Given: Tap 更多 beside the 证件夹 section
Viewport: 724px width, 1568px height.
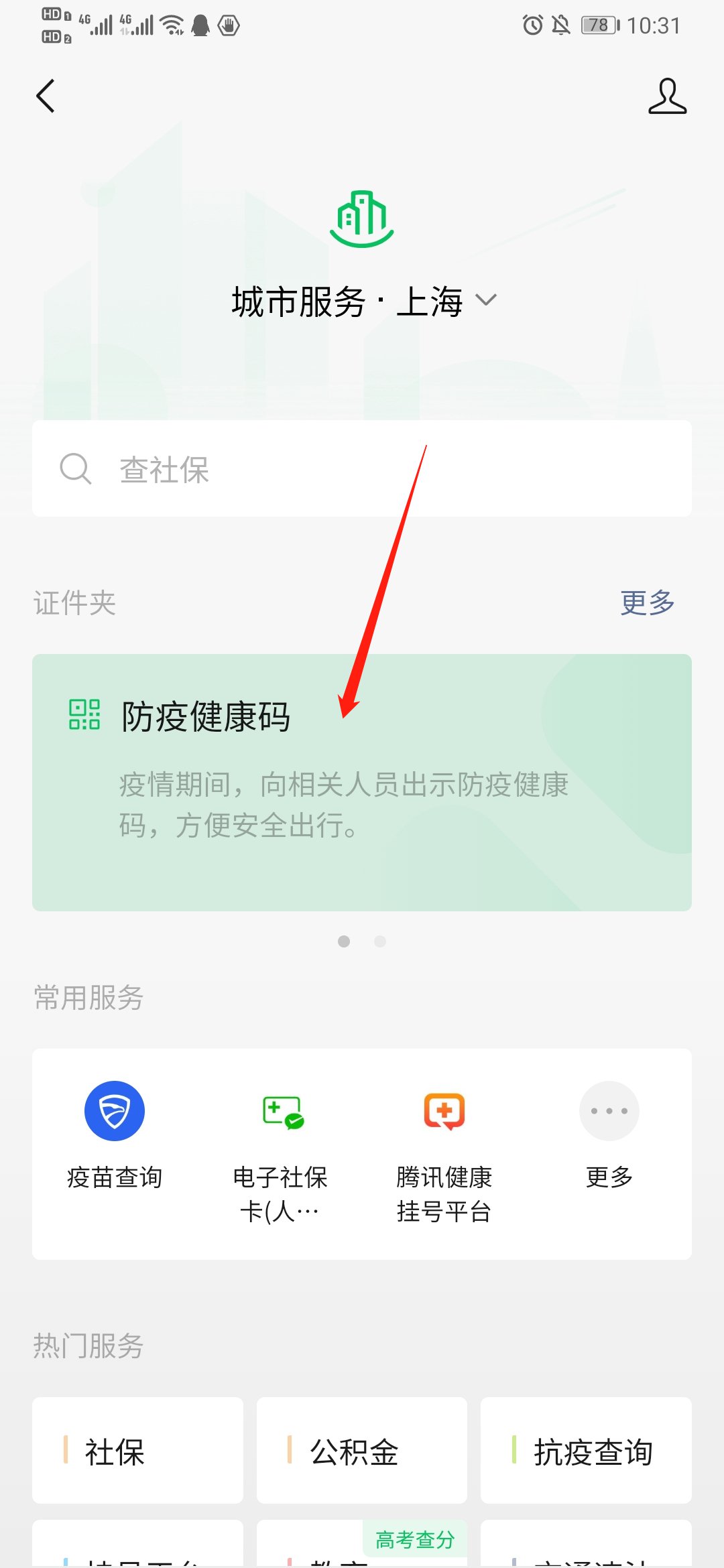Looking at the screenshot, I should tap(646, 603).
